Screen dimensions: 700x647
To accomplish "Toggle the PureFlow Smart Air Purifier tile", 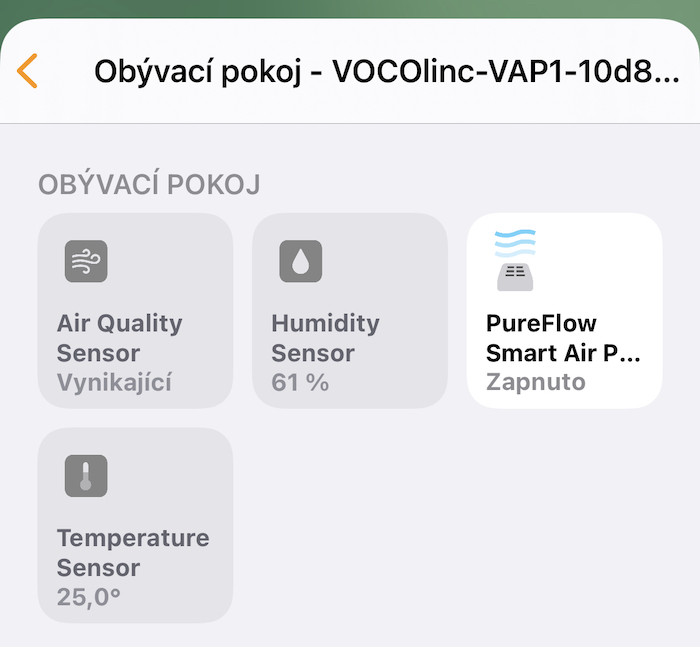I will (x=564, y=310).
